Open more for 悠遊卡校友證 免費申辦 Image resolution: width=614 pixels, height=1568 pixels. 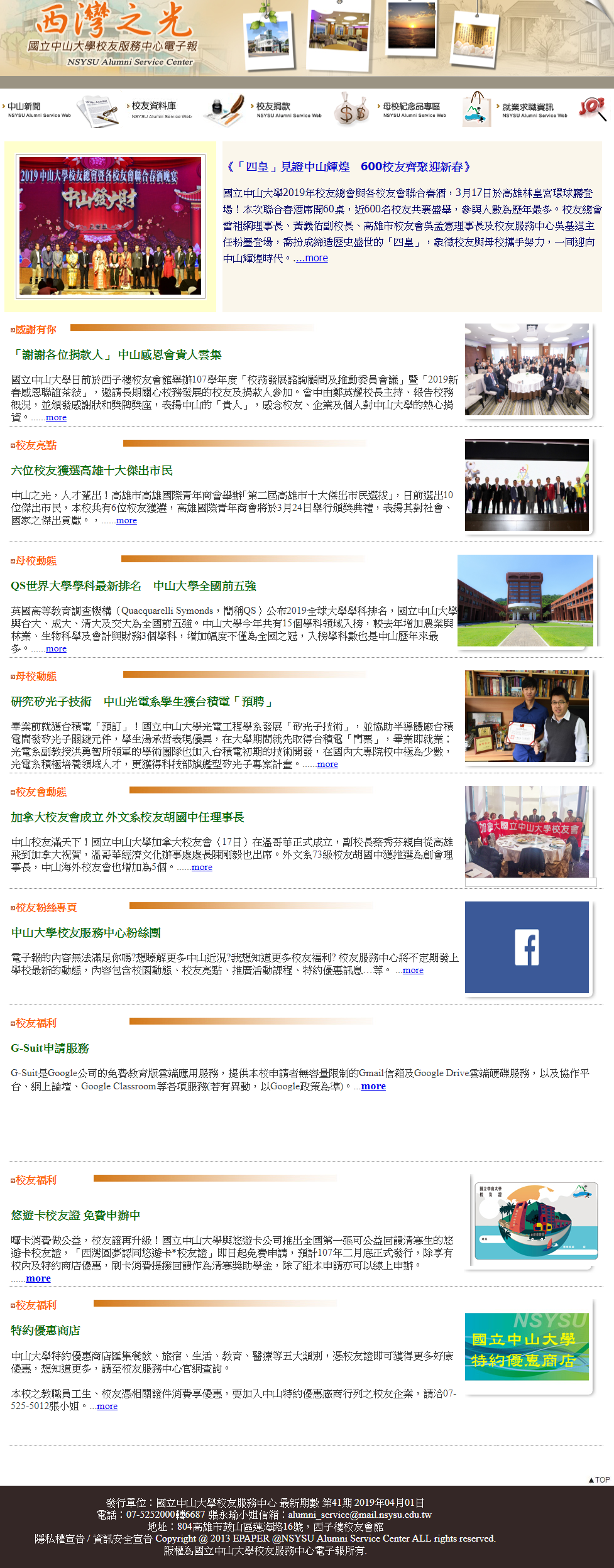[x=38, y=1278]
